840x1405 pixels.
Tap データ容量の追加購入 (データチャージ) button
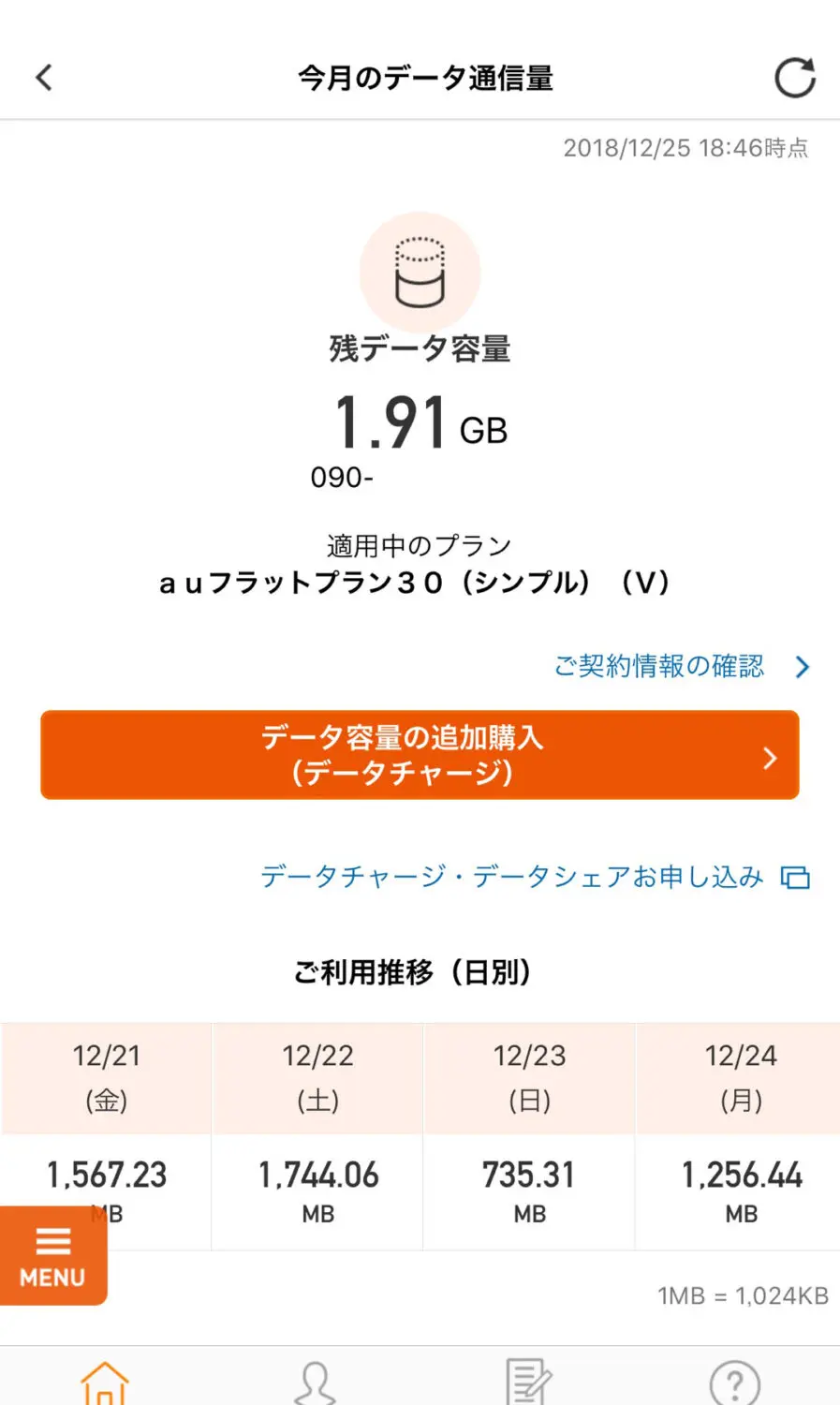click(420, 755)
